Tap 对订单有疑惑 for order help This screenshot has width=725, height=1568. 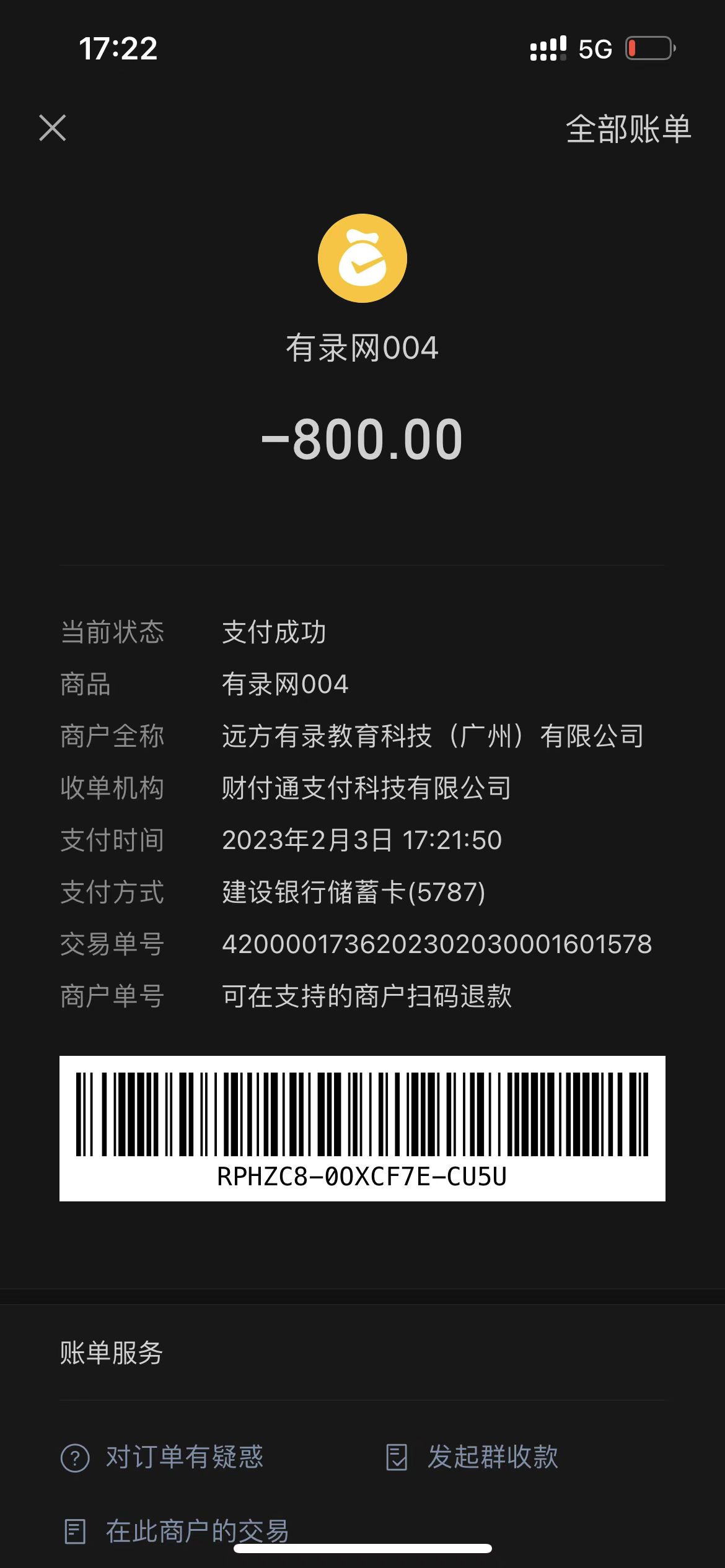pyautogui.click(x=162, y=1457)
